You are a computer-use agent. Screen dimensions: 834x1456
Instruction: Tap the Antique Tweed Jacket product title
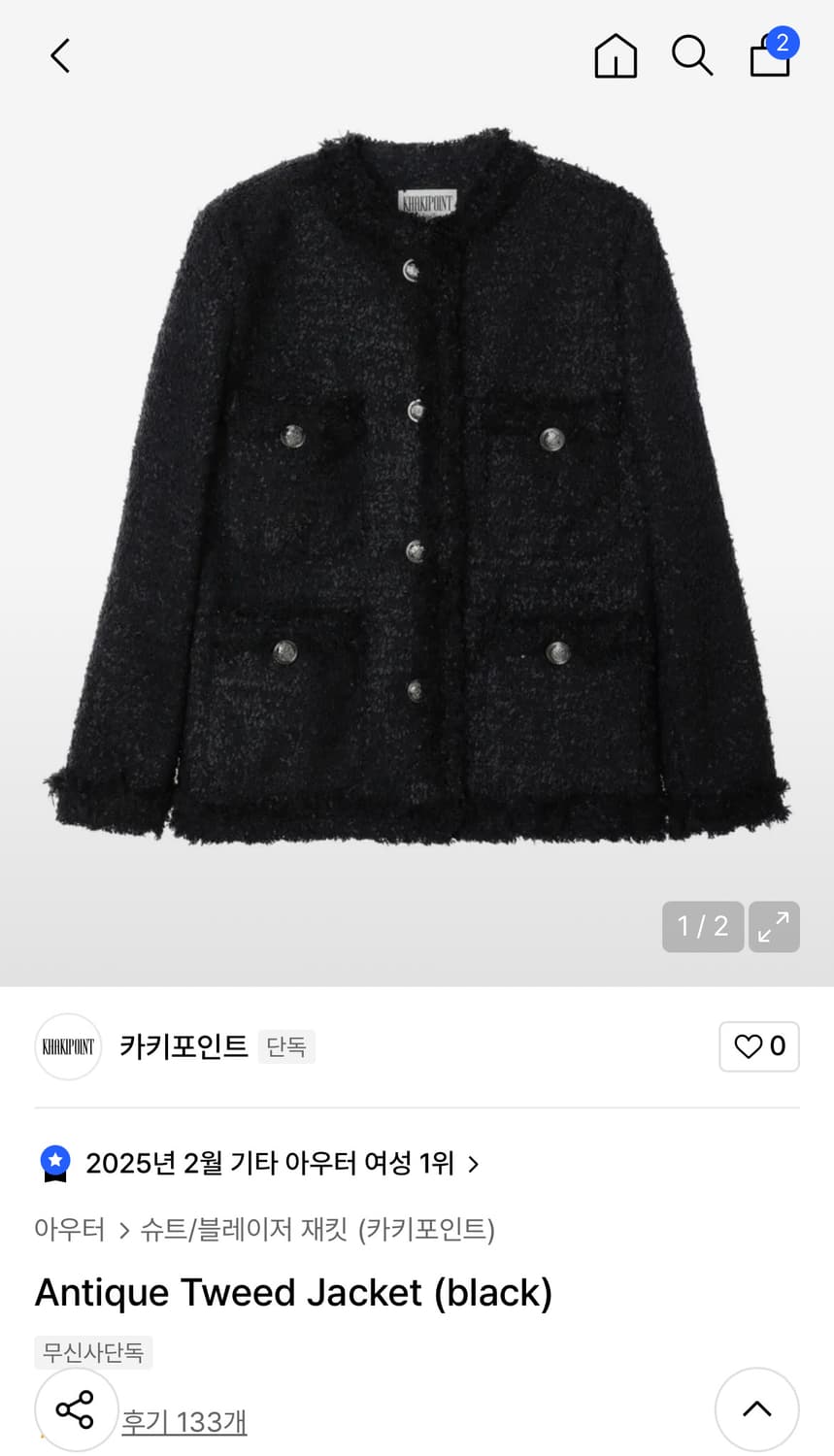pyautogui.click(x=293, y=1292)
